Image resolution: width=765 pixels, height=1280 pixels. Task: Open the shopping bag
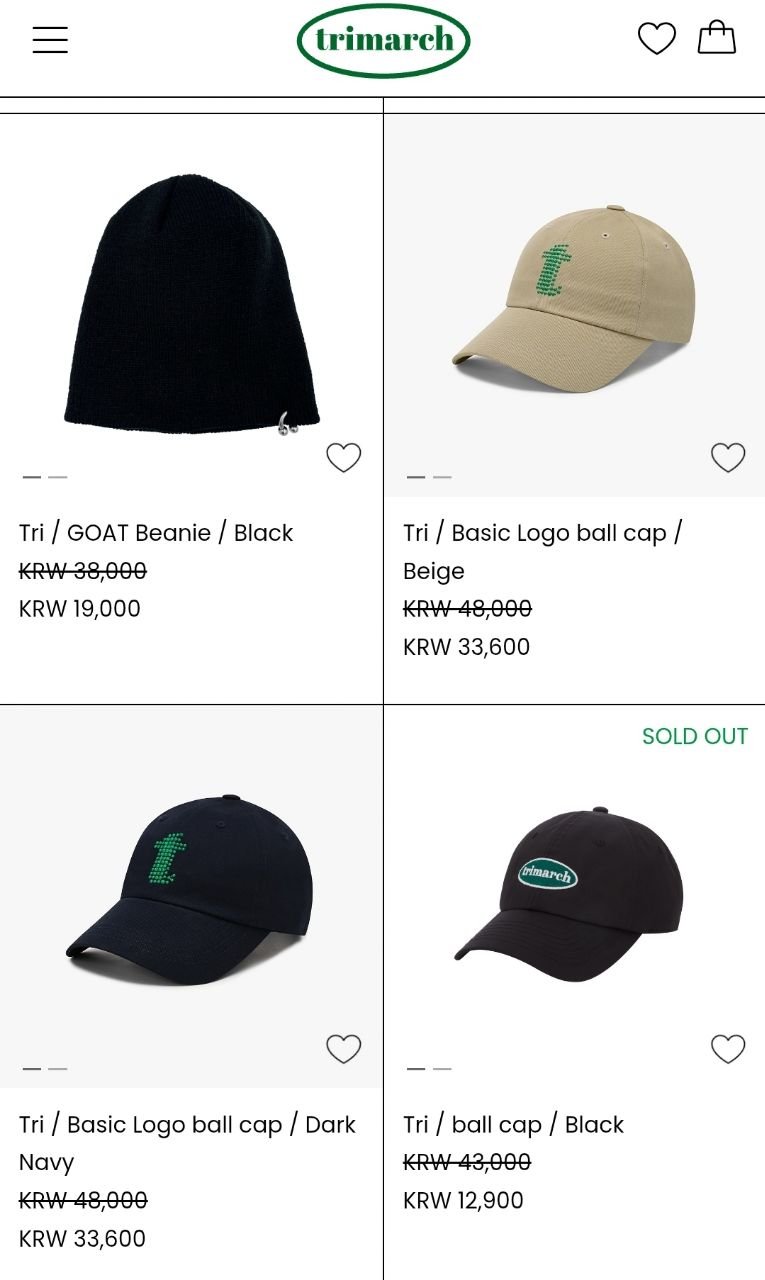point(716,38)
